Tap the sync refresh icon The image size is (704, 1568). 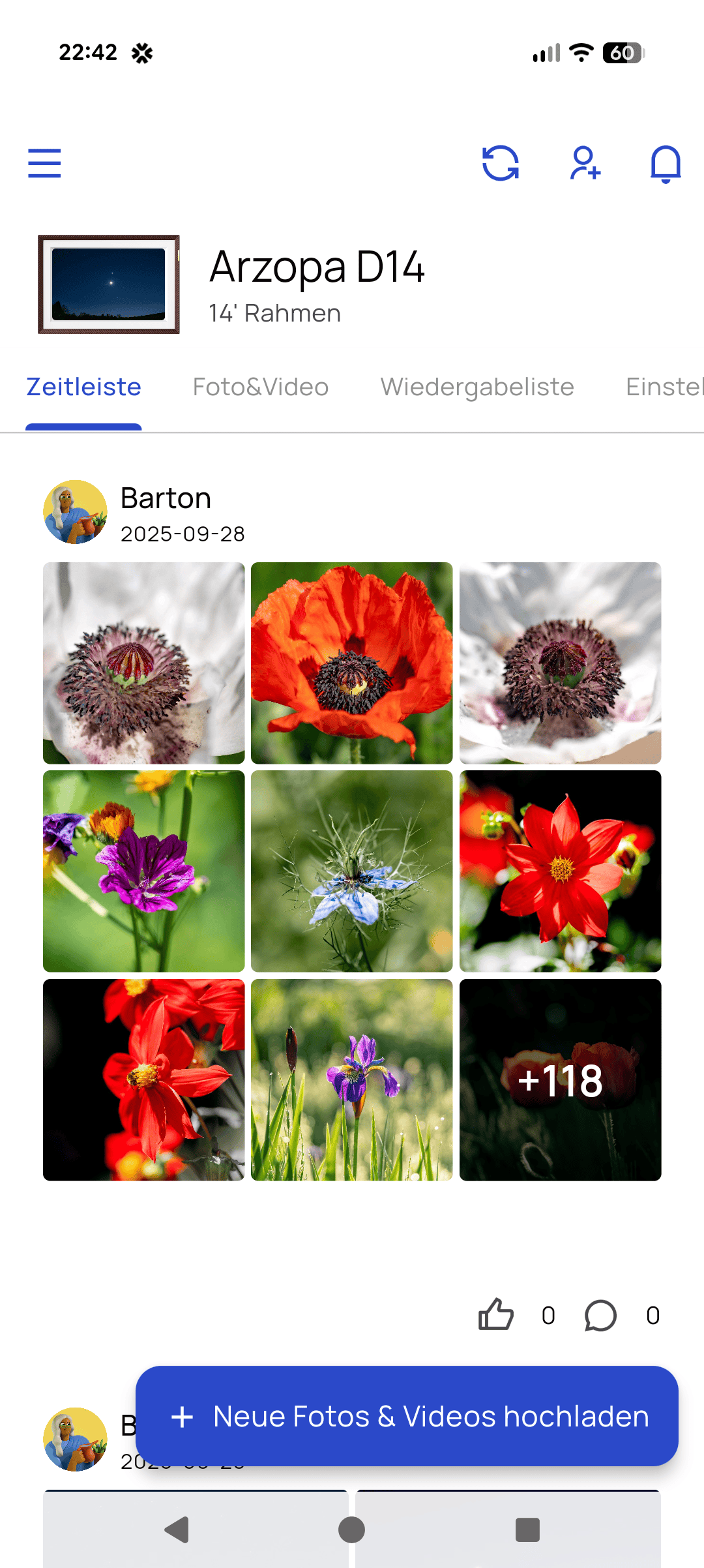500,163
